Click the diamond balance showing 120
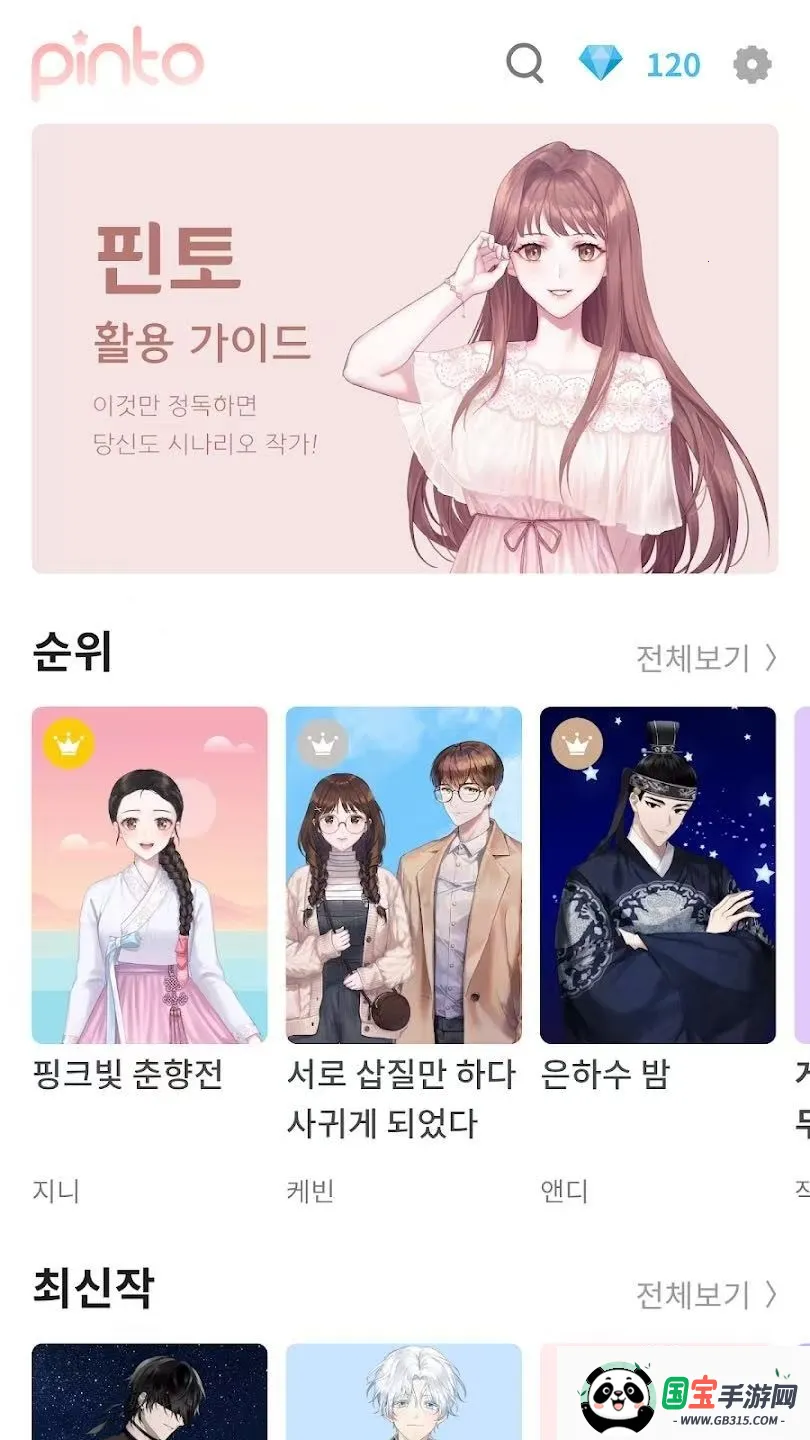This screenshot has height=1440, width=810. pos(672,64)
